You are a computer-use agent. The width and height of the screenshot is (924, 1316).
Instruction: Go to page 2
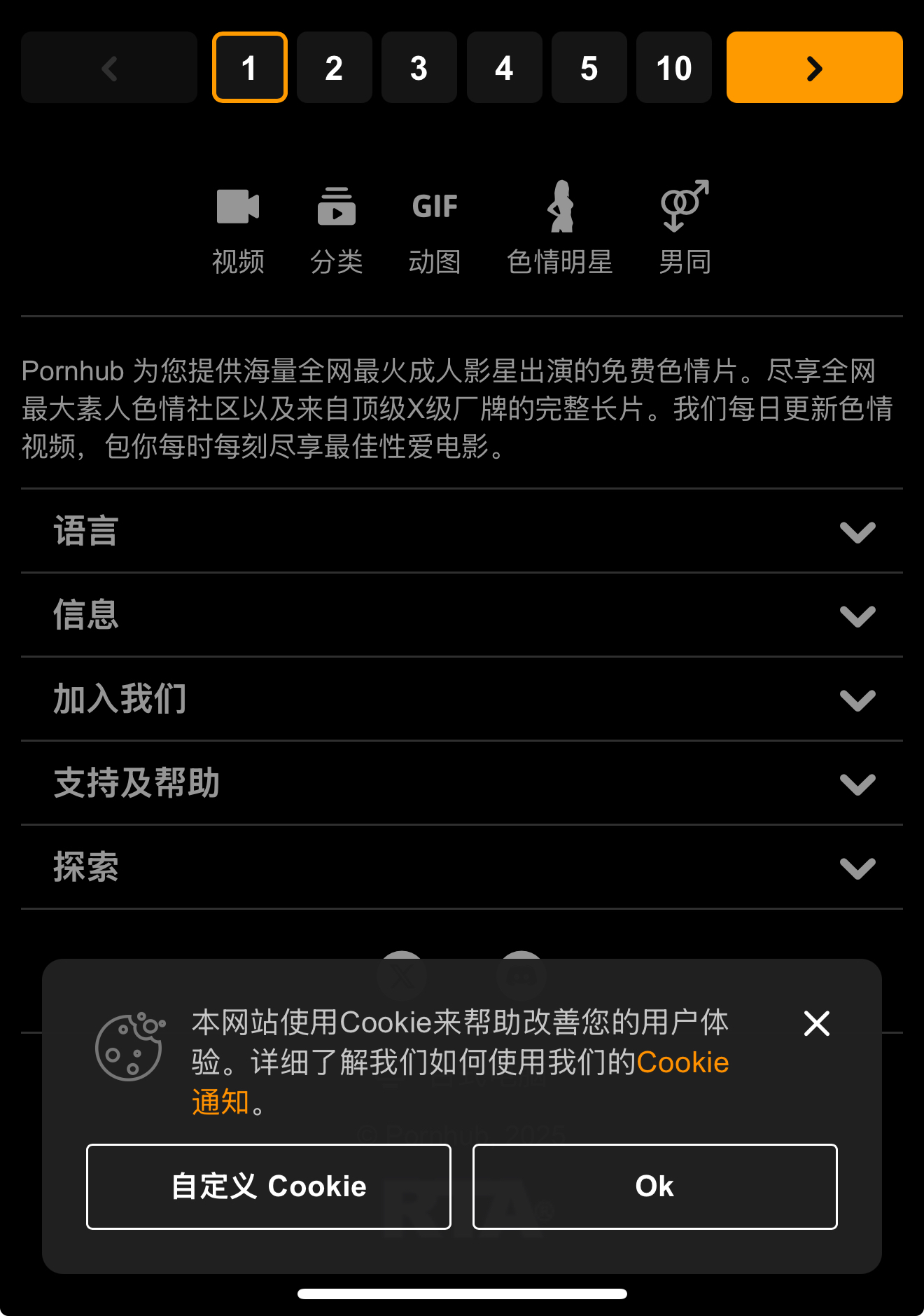click(x=334, y=68)
